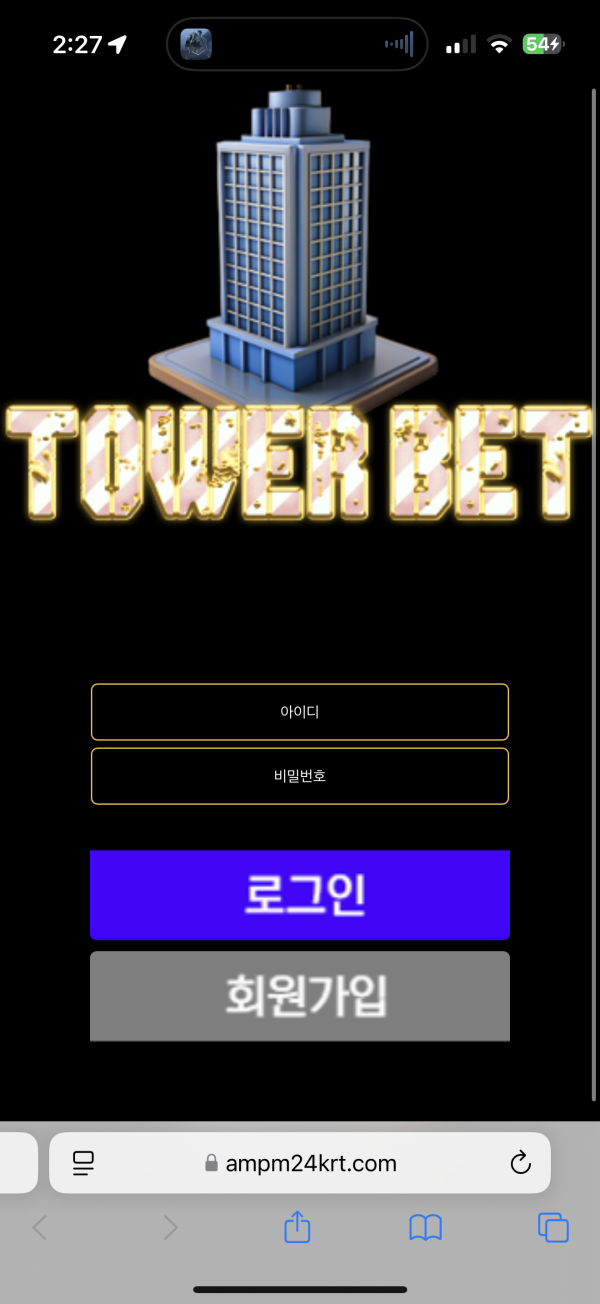This screenshot has width=600, height=1304.
Task: Focus the 비밀번호 password field
Action: [300, 776]
